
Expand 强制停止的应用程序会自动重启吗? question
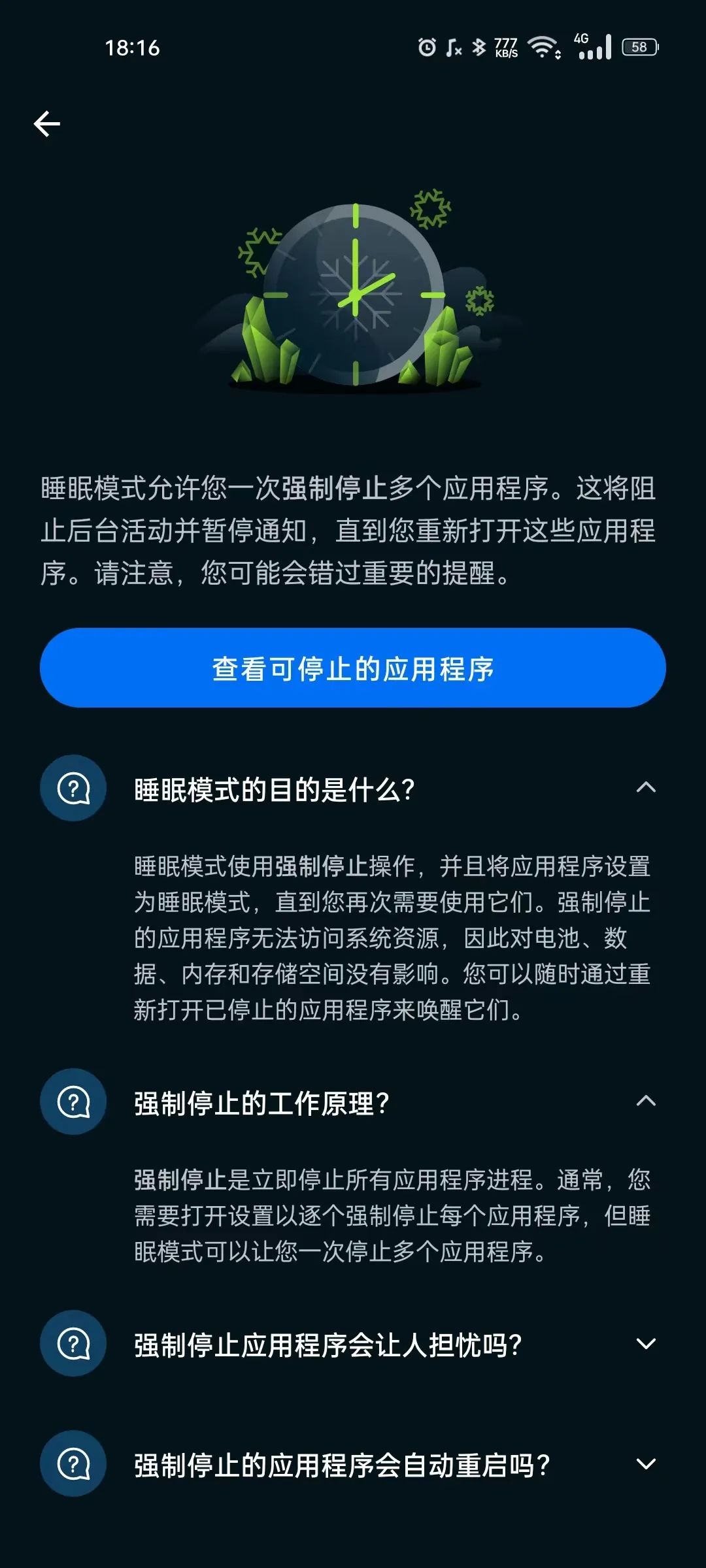(645, 1463)
